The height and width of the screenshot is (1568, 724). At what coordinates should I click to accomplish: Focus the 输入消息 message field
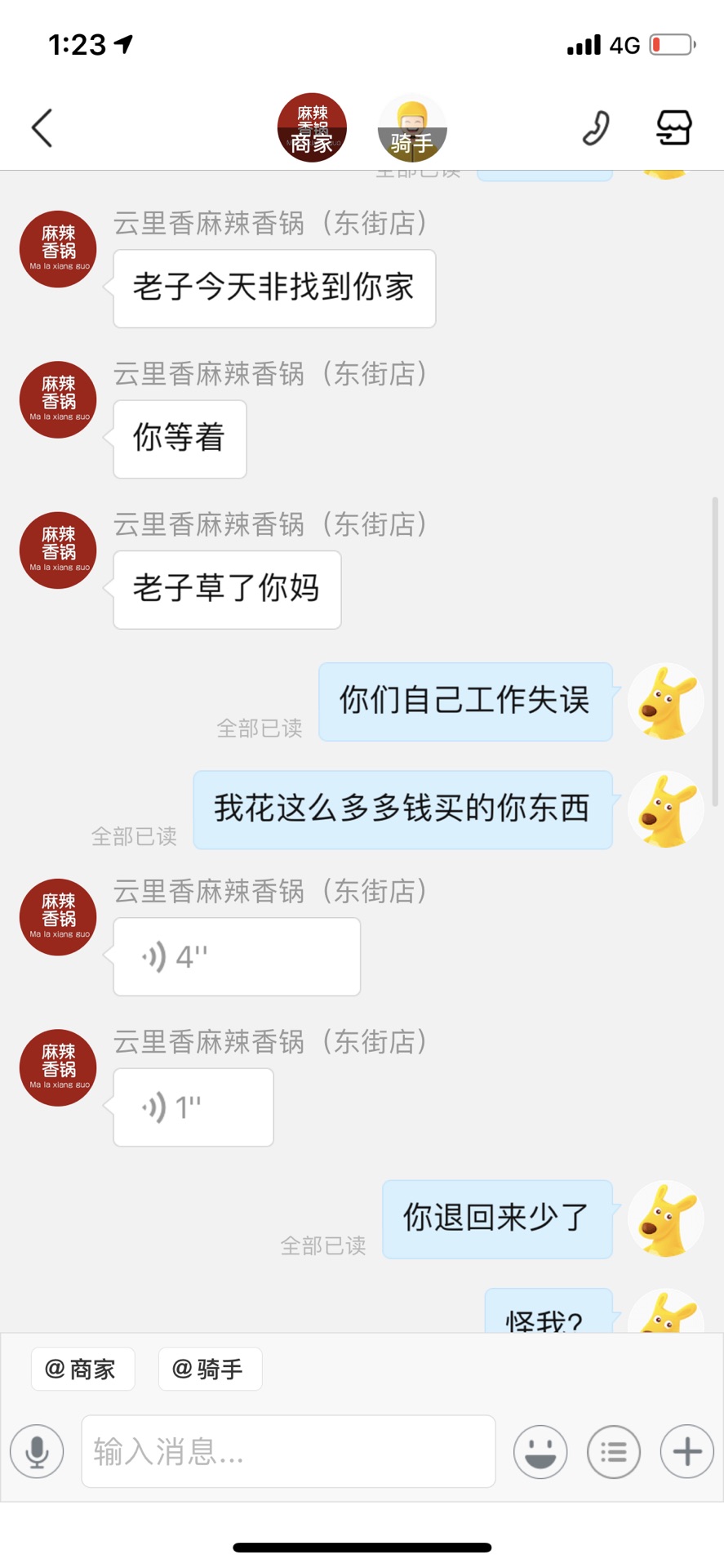click(x=288, y=1451)
